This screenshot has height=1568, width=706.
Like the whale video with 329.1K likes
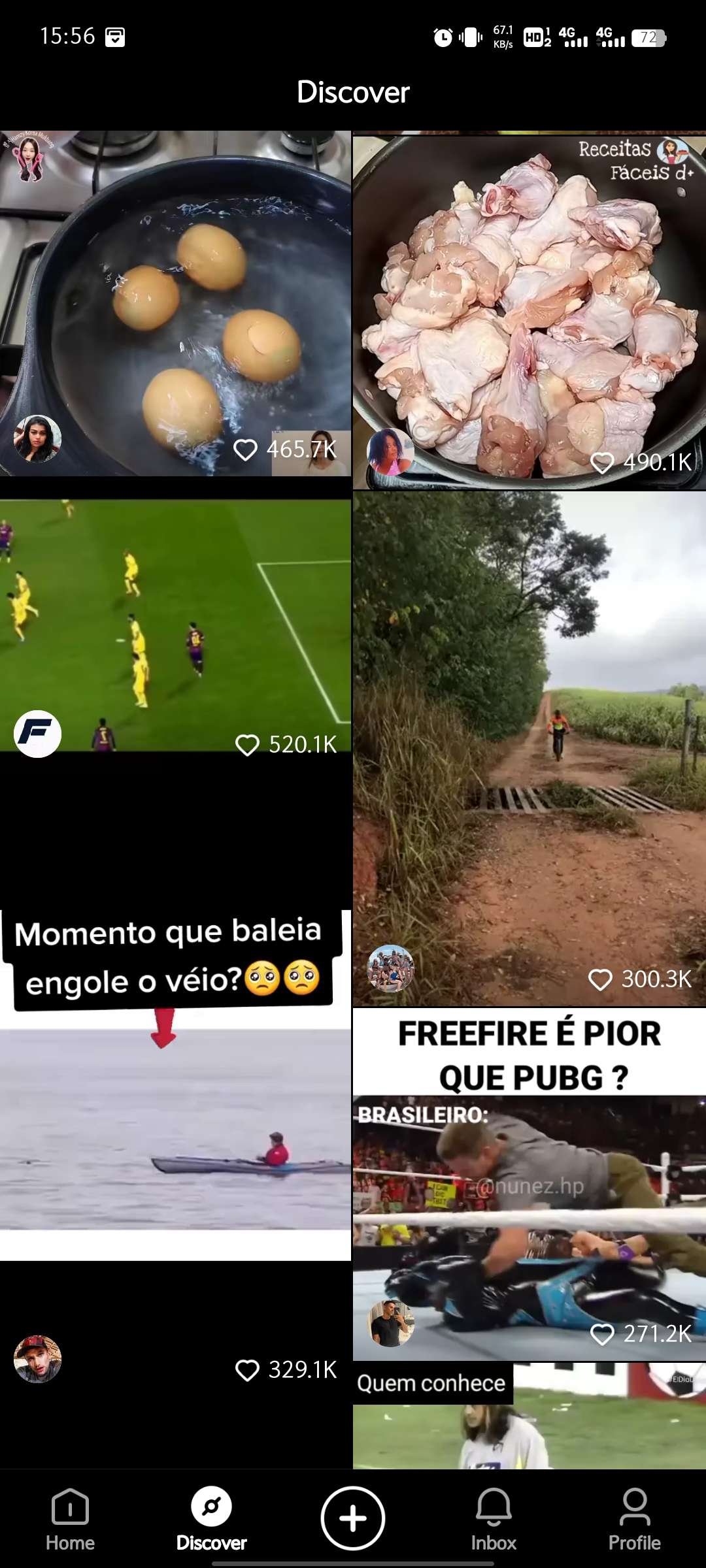coord(247,1370)
